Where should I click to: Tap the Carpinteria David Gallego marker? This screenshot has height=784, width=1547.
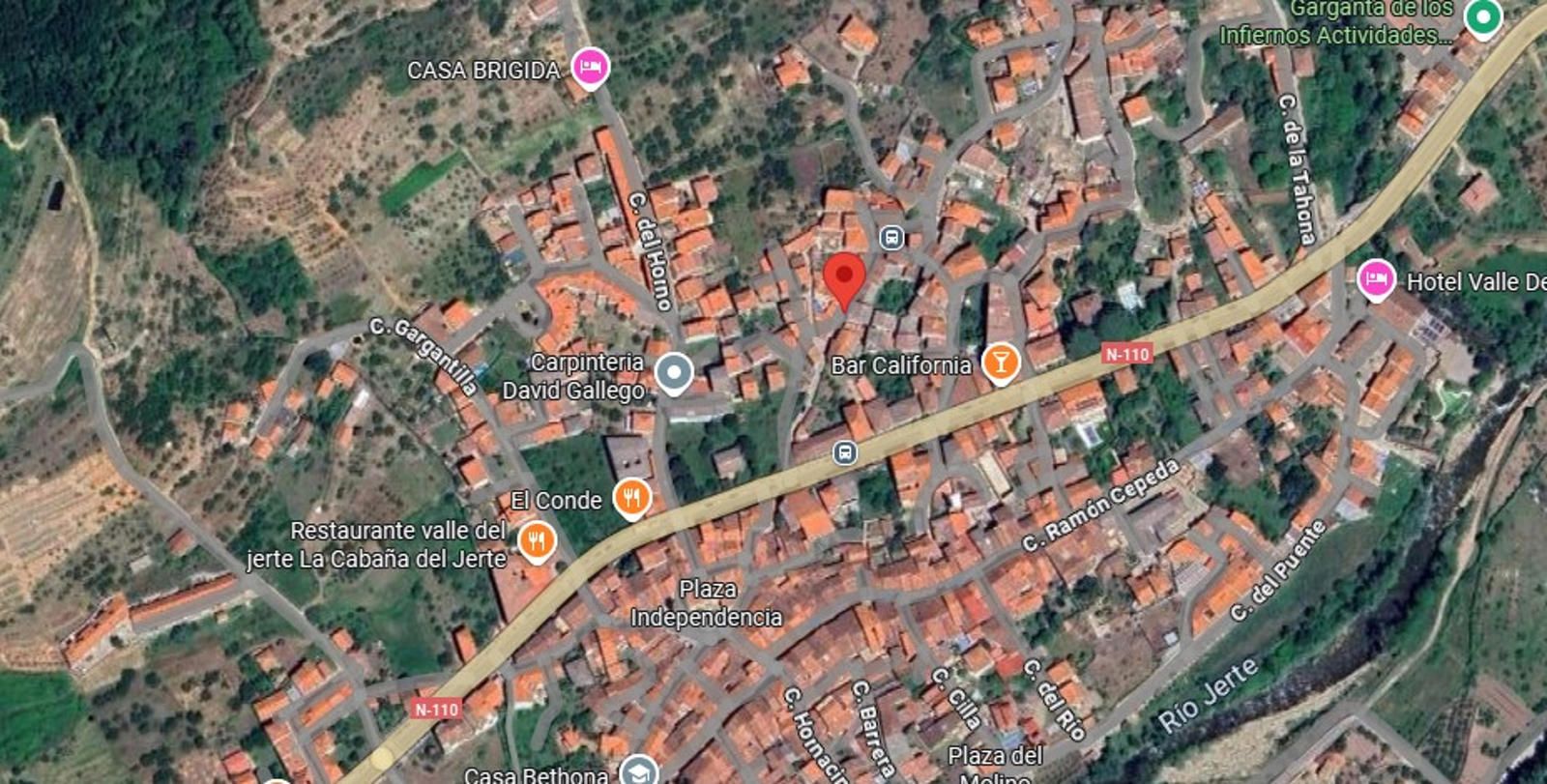pyautogui.click(x=674, y=373)
